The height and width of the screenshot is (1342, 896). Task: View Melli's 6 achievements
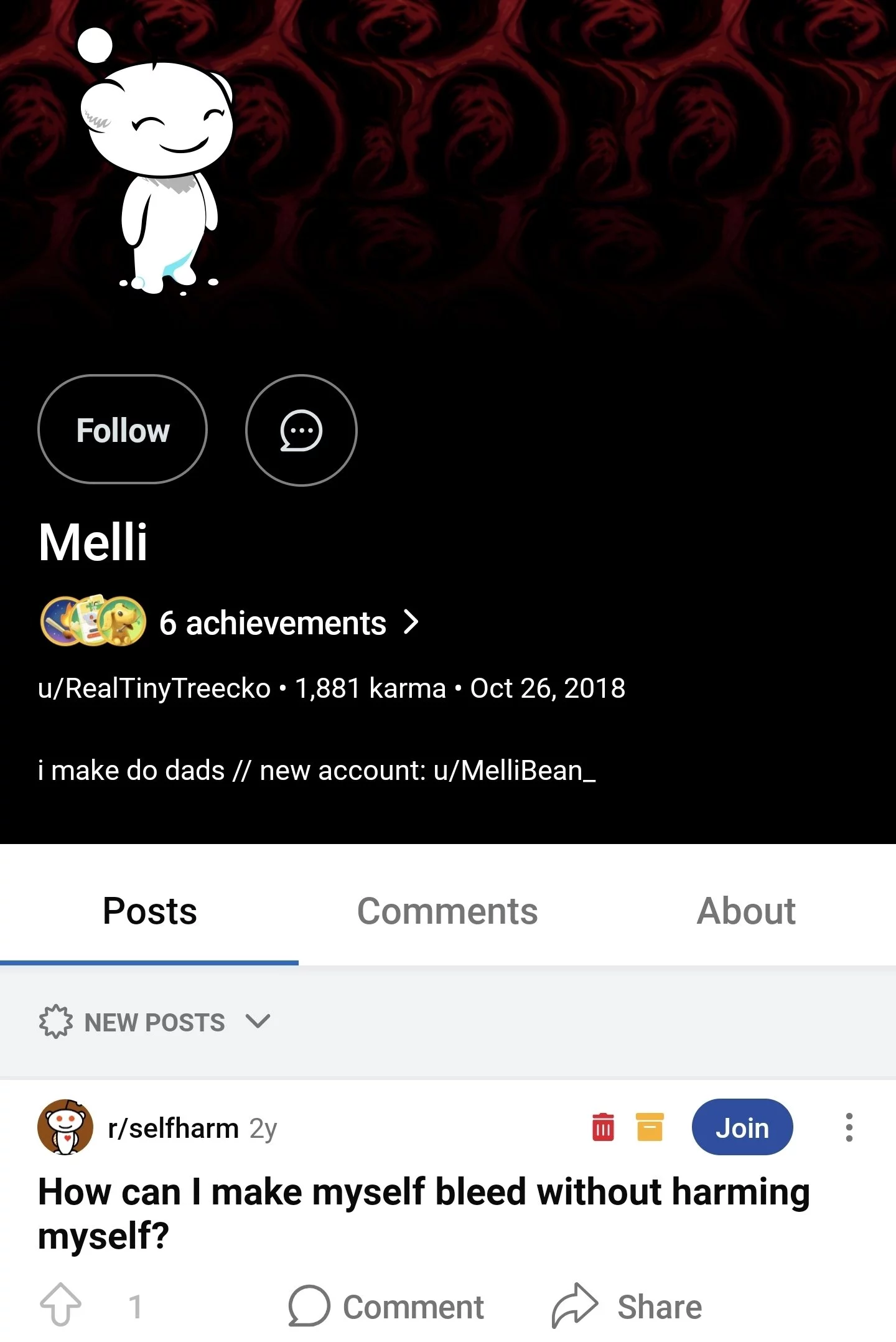[x=274, y=622]
